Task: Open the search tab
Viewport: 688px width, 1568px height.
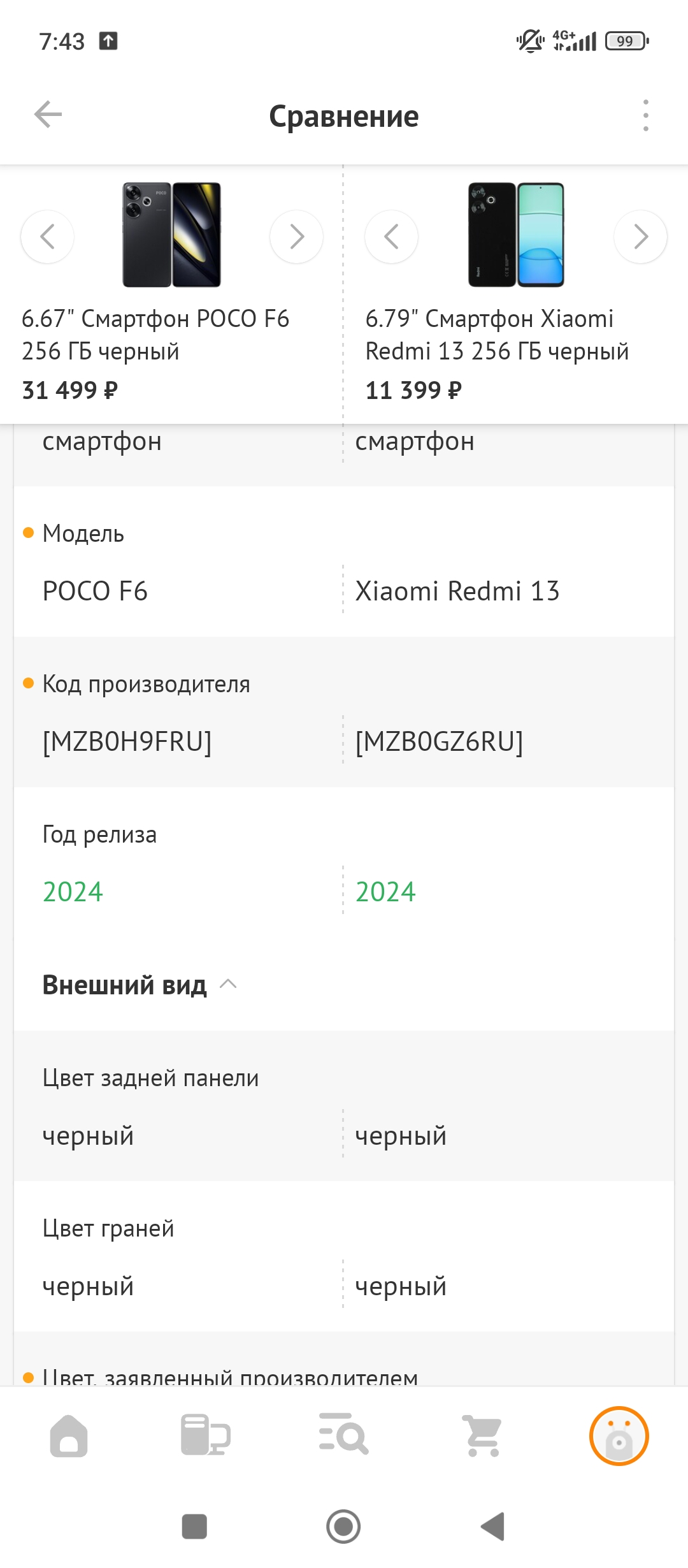Action: pyautogui.click(x=344, y=1435)
